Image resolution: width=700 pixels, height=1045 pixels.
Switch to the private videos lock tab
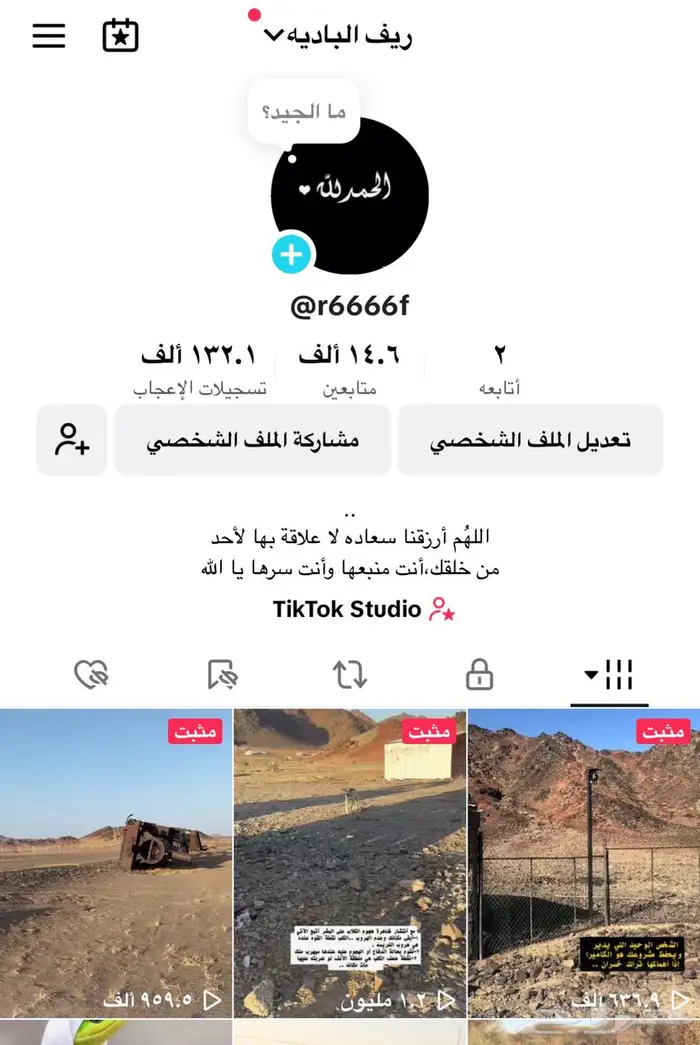point(480,676)
